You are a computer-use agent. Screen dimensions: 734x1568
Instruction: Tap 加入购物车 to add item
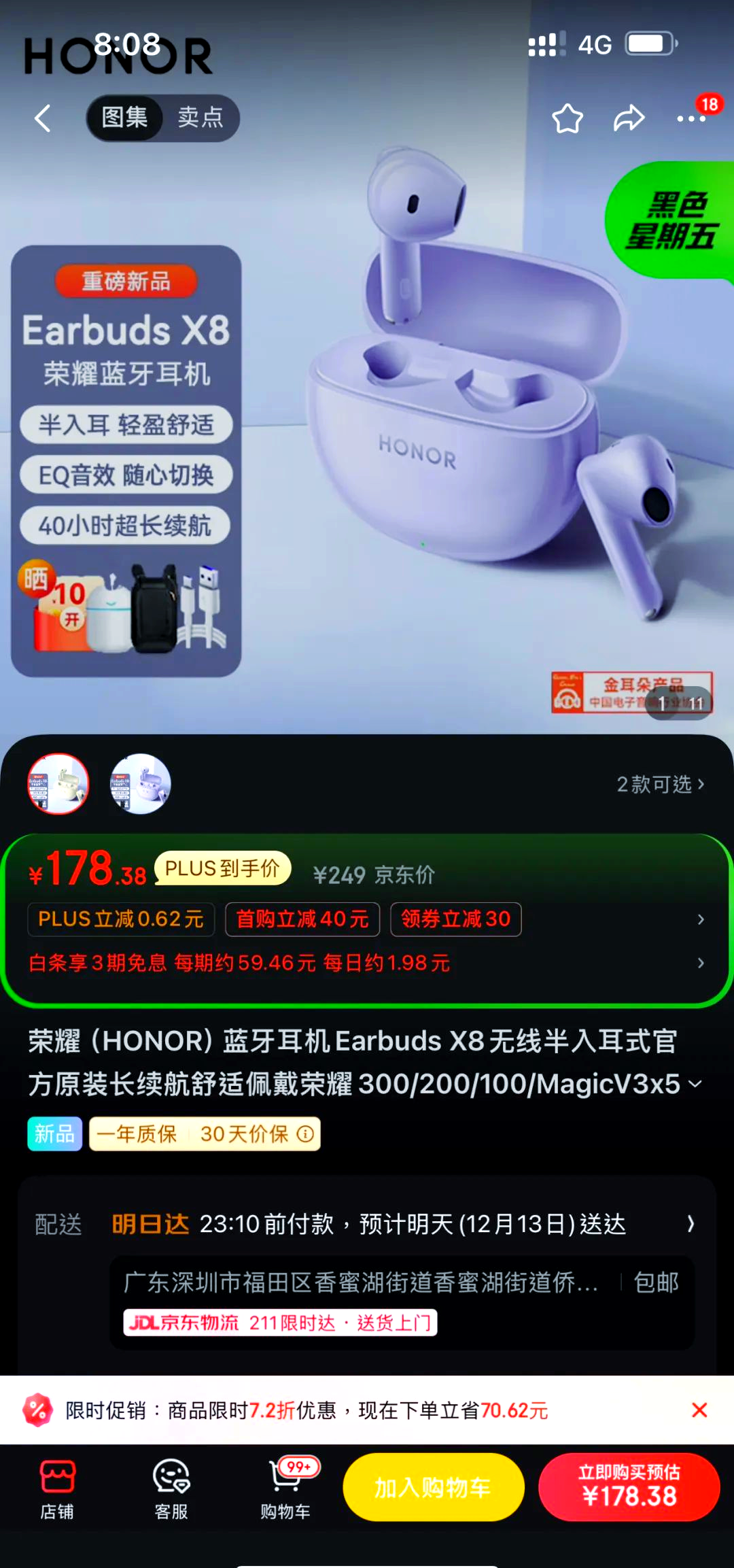[x=434, y=1487]
